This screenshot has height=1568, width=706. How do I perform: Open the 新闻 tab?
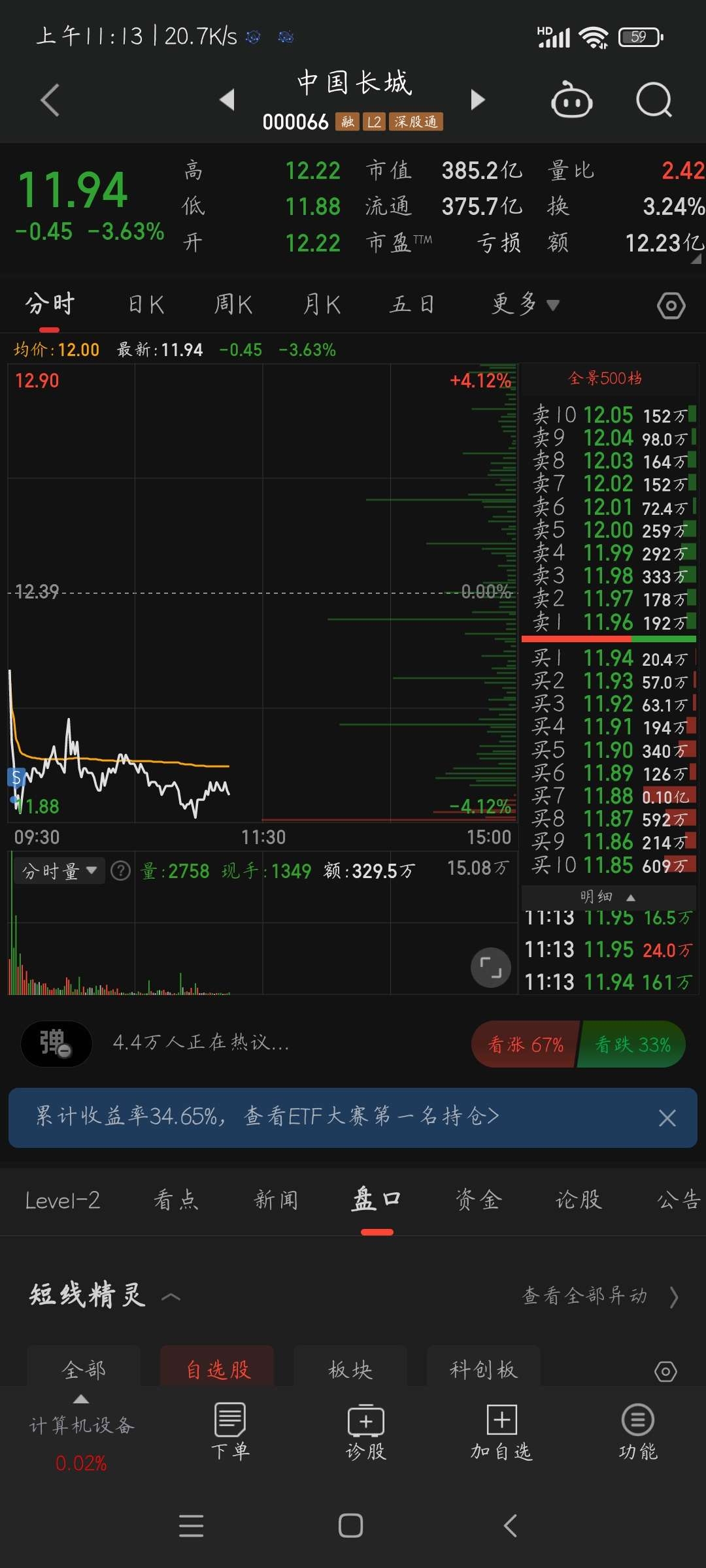(276, 1200)
